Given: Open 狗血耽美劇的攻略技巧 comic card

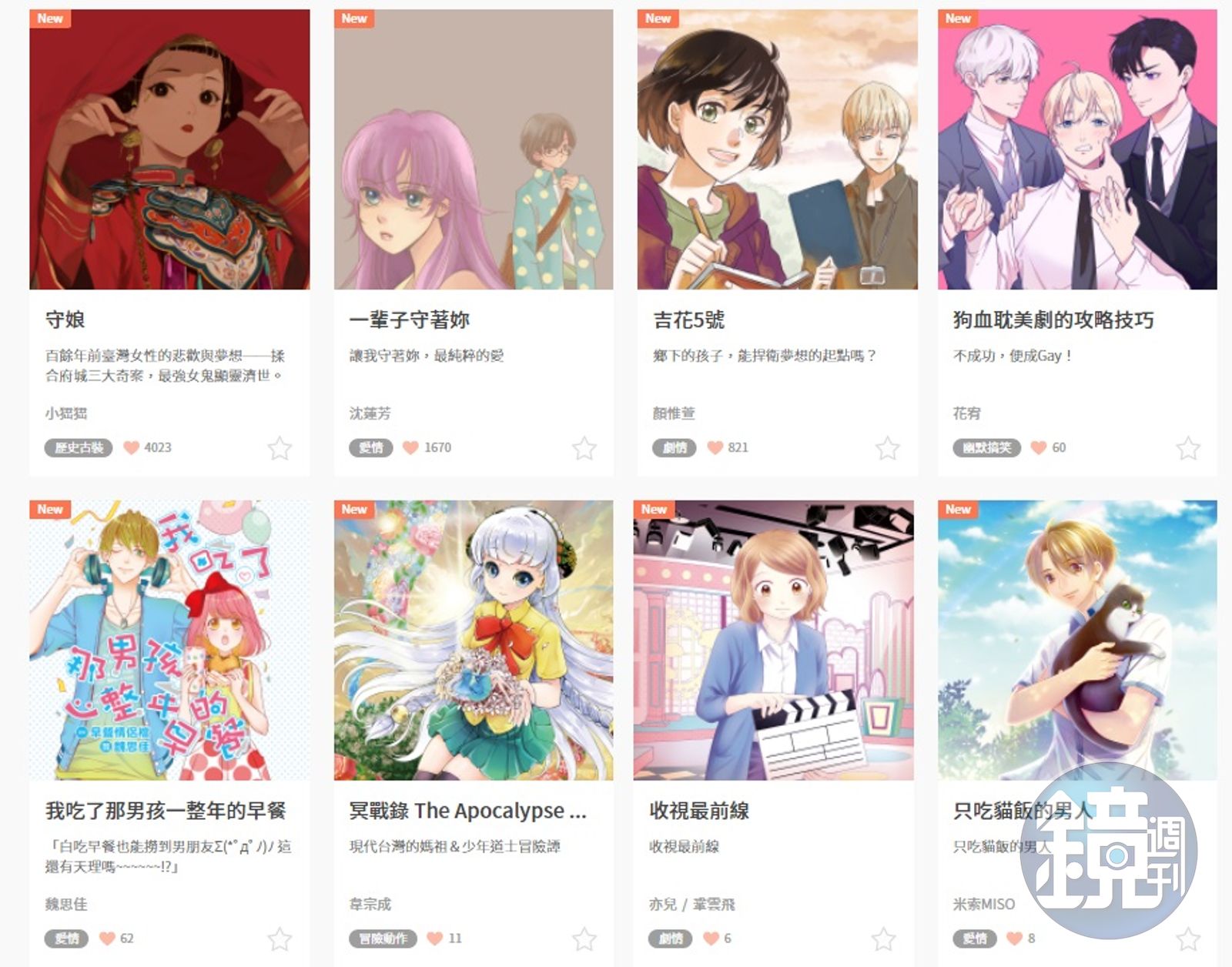Looking at the screenshot, I should point(1077,149).
